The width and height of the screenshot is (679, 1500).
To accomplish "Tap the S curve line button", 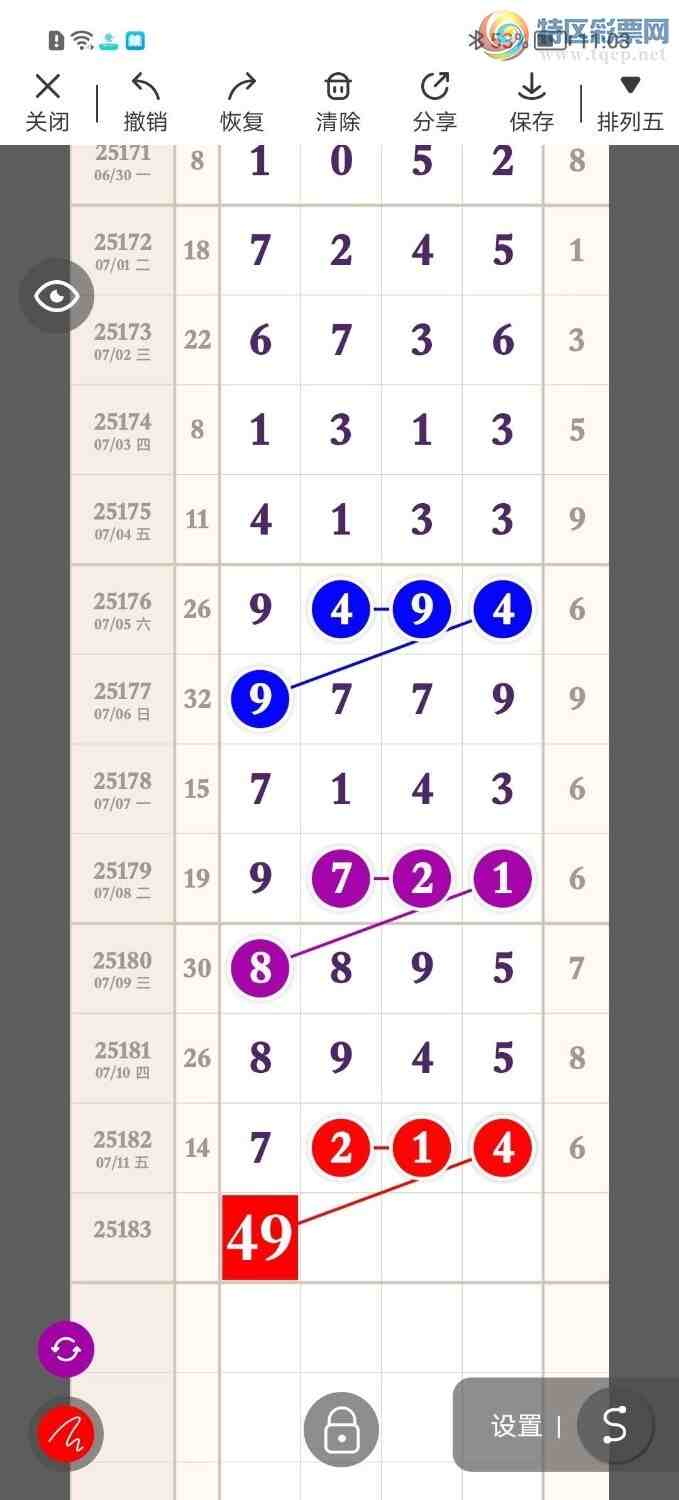I will tap(615, 1426).
